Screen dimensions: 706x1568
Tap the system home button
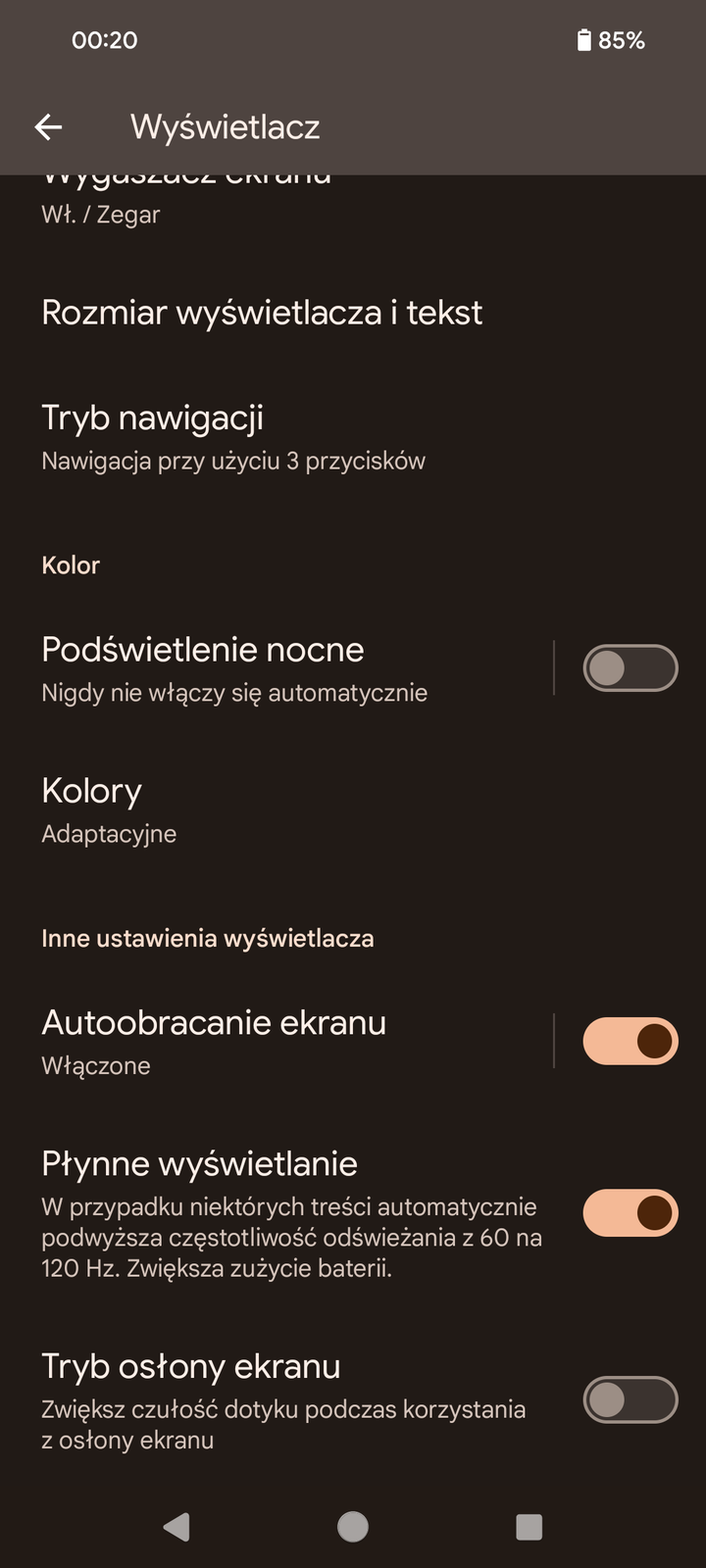[353, 1526]
